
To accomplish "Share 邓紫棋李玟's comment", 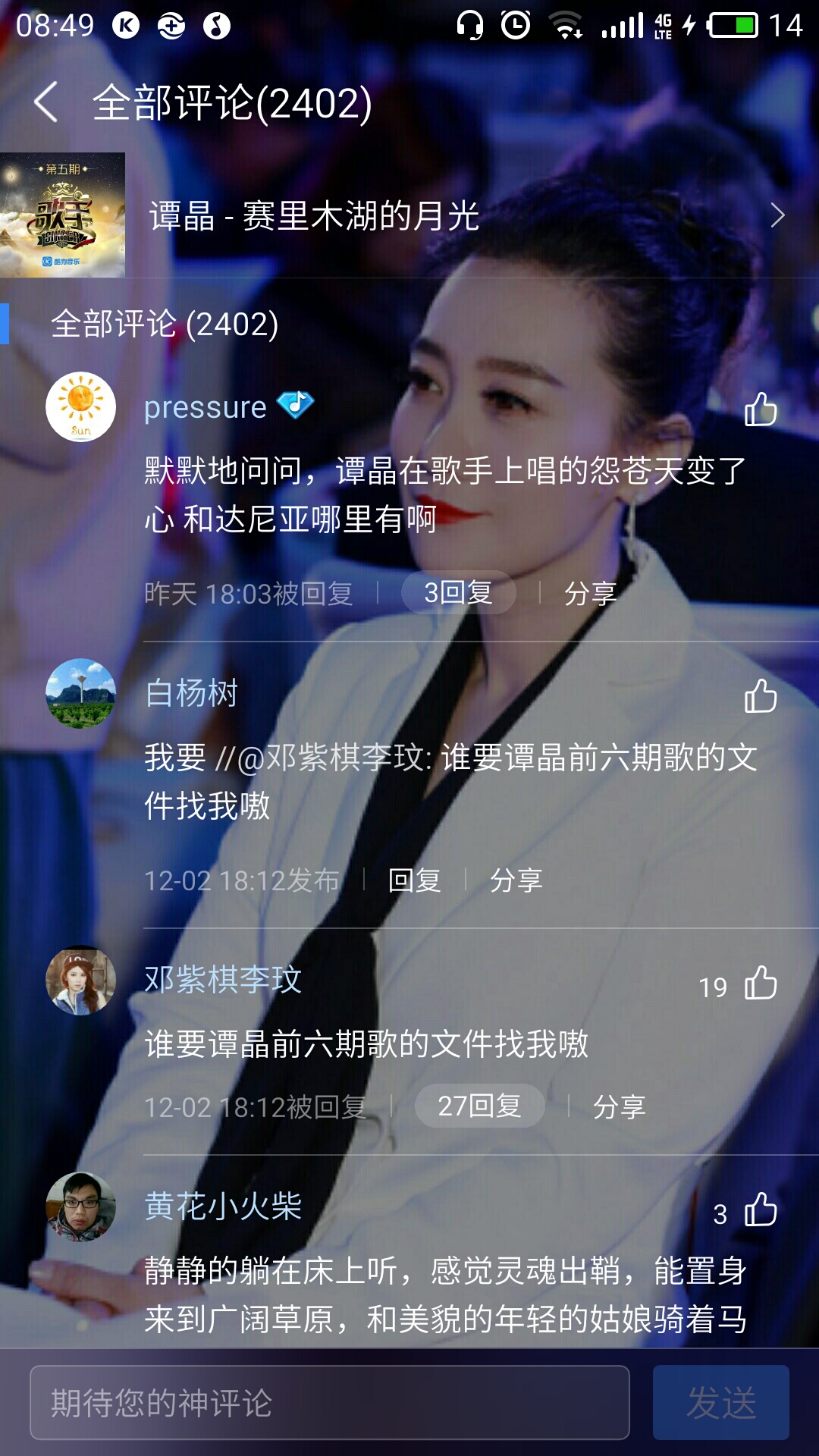I will click(619, 1107).
